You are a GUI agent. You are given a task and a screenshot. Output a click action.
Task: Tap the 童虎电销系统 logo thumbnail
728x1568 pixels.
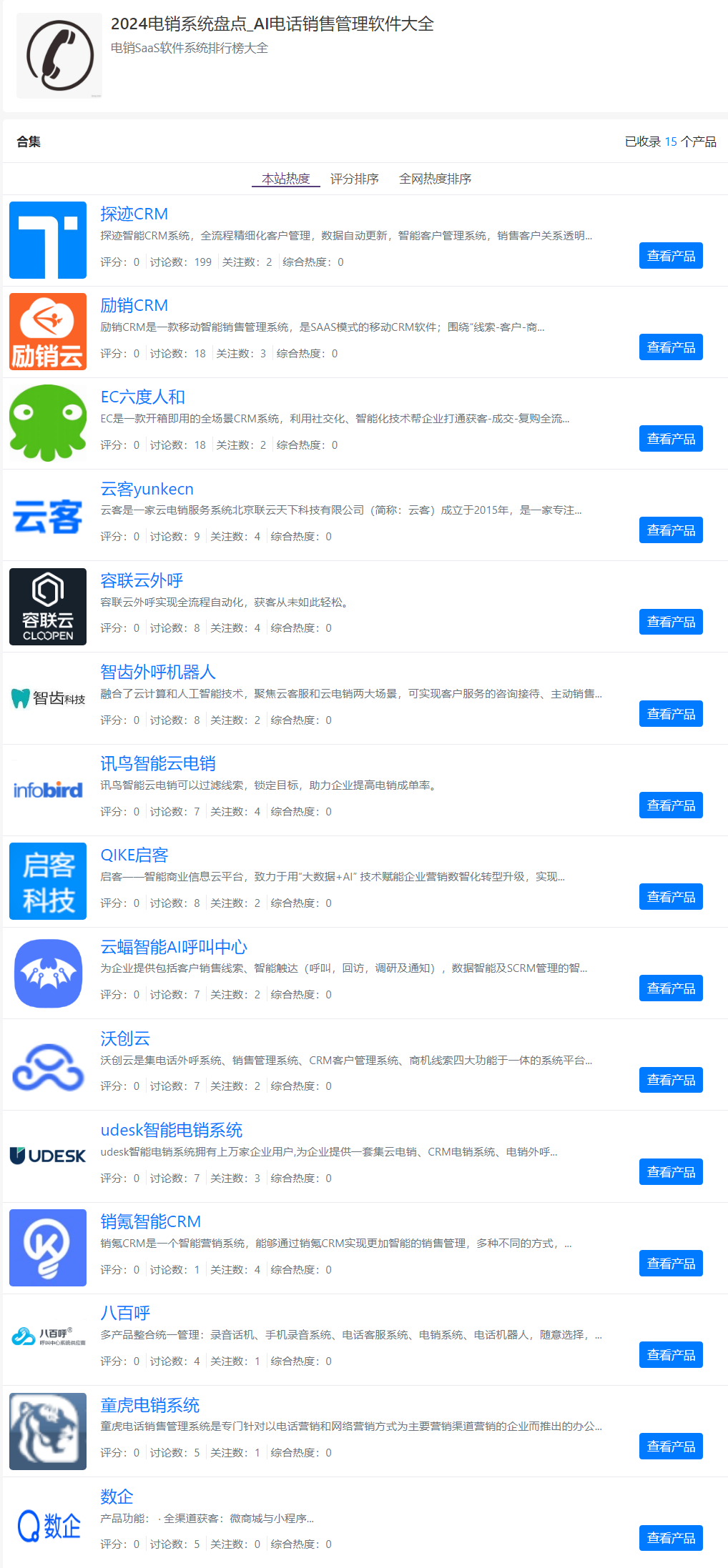coord(48,1431)
